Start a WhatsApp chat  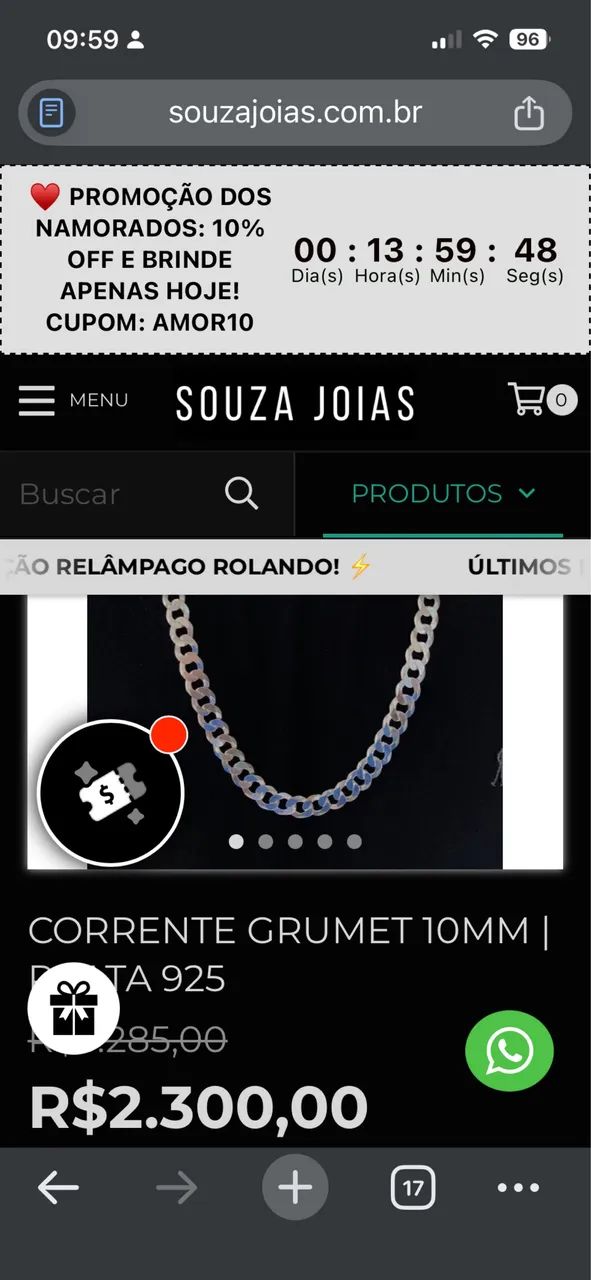(x=509, y=1051)
